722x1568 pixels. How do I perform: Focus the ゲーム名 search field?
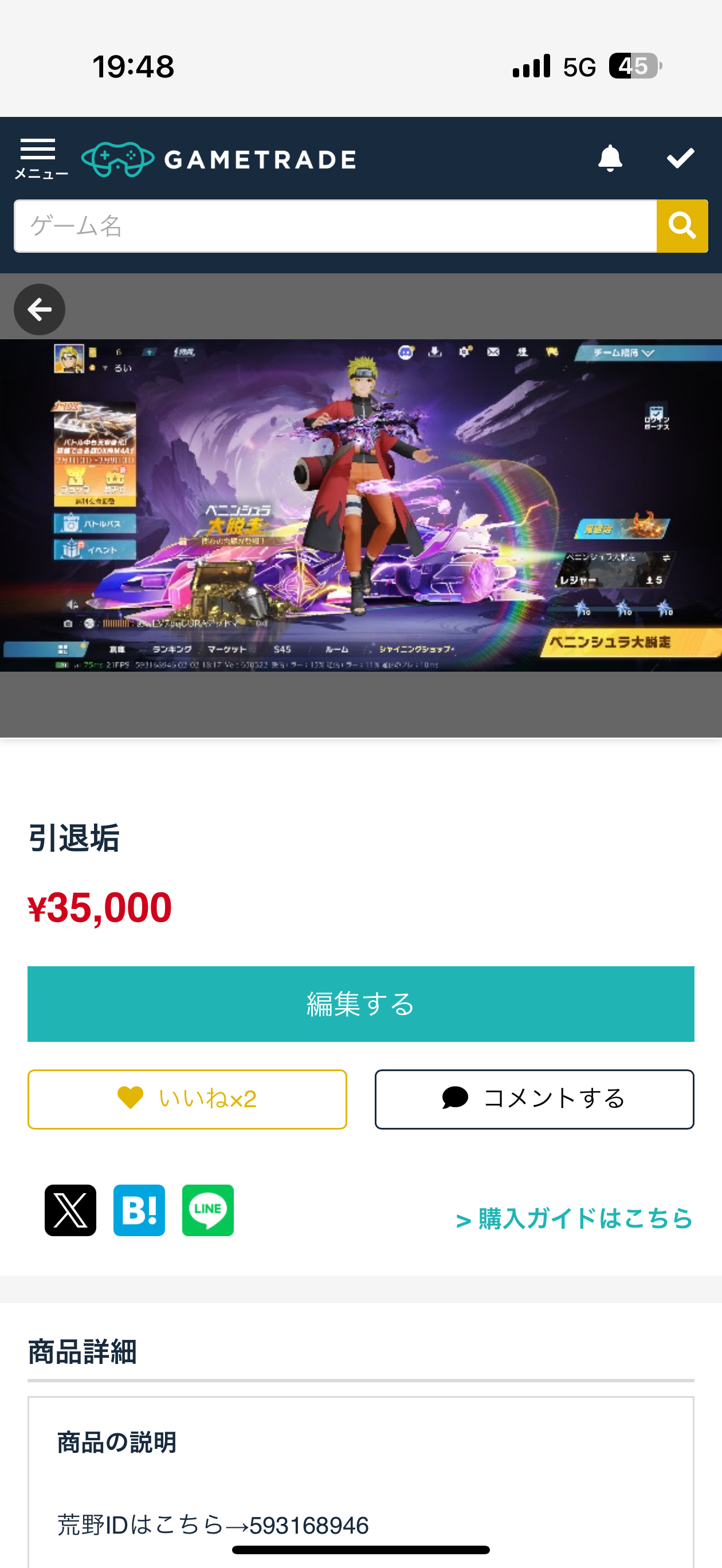335,226
